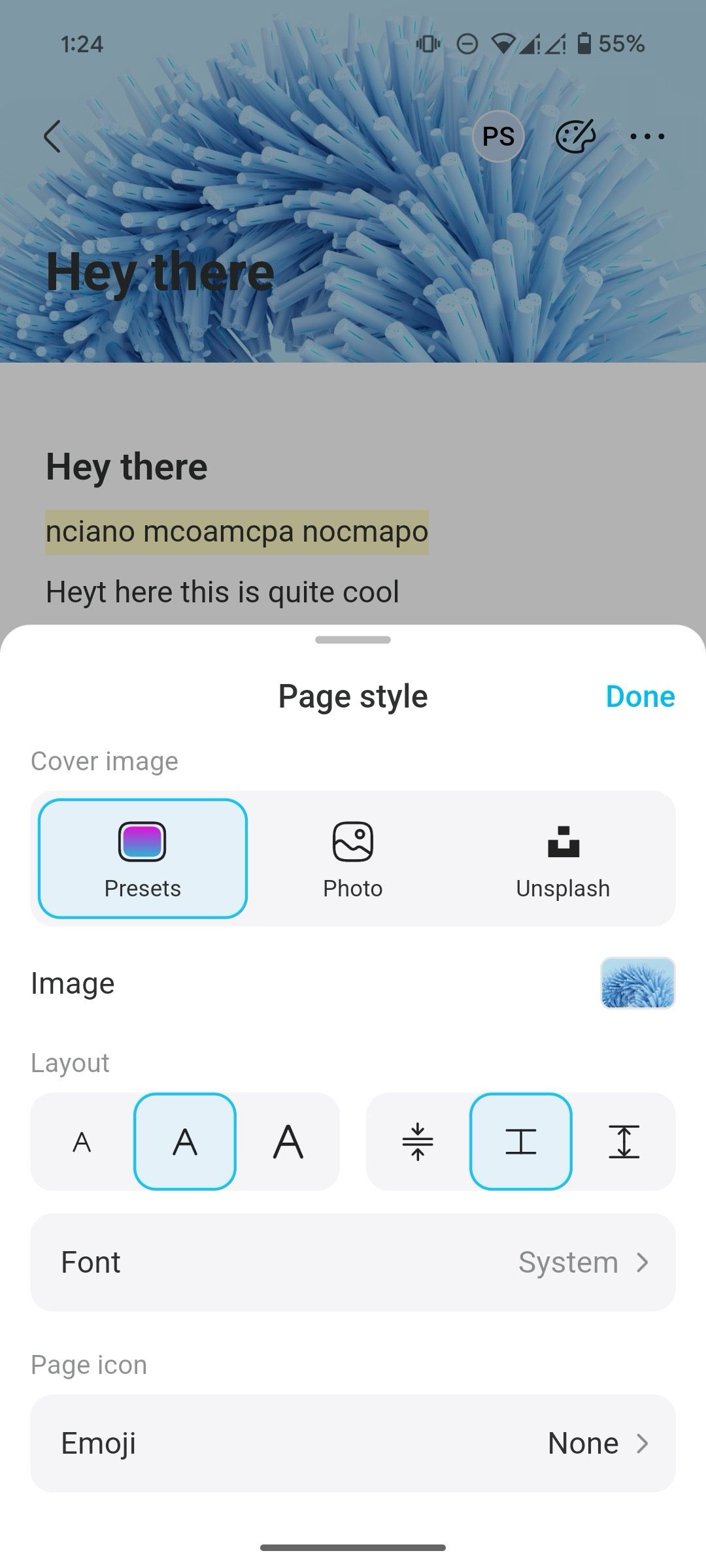Go back using the back arrow
Image resolution: width=706 pixels, height=1568 pixels.
click(x=52, y=136)
